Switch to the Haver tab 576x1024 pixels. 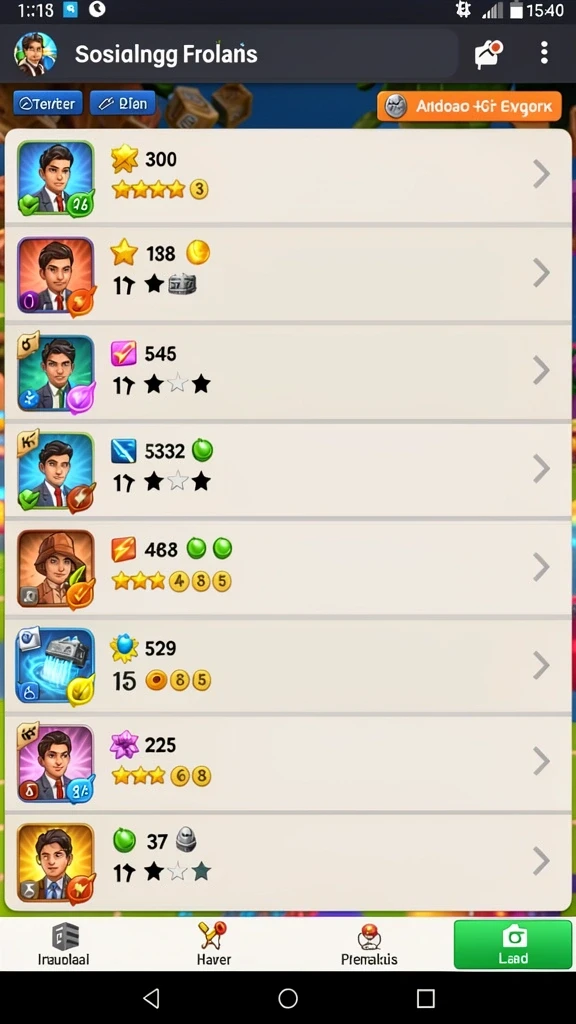pyautogui.click(x=214, y=944)
